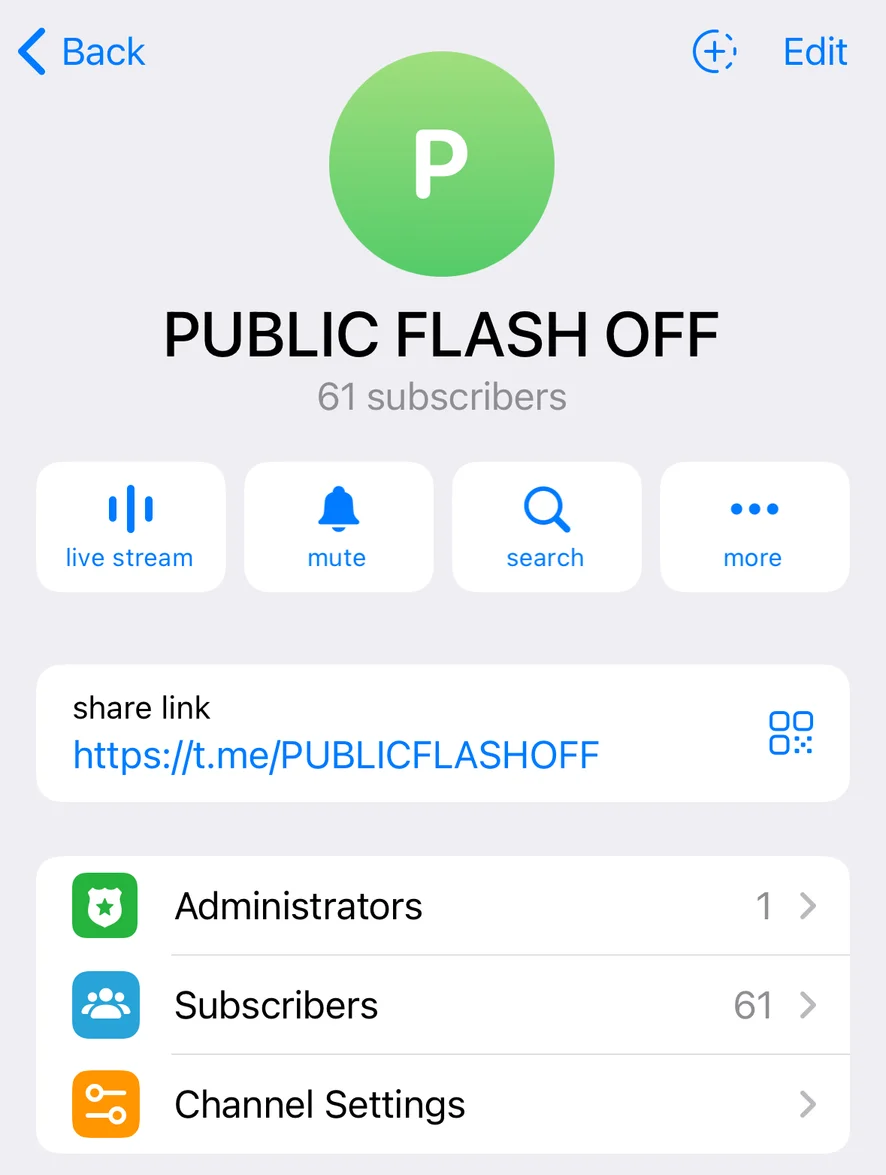This screenshot has width=886, height=1175.
Task: Start a live stream
Action: click(130, 527)
